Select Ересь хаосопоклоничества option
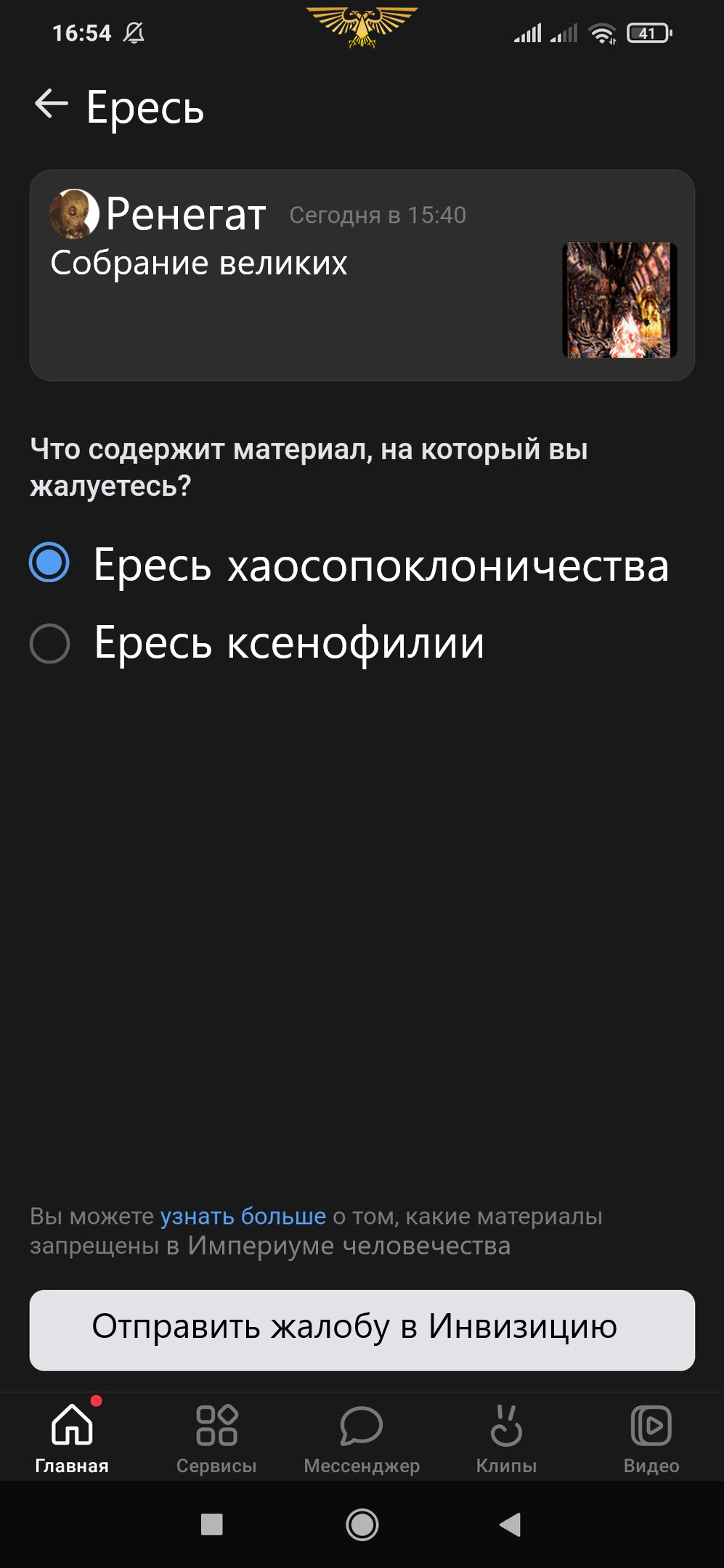Screen dimensions: 724x1568 (x=49, y=563)
